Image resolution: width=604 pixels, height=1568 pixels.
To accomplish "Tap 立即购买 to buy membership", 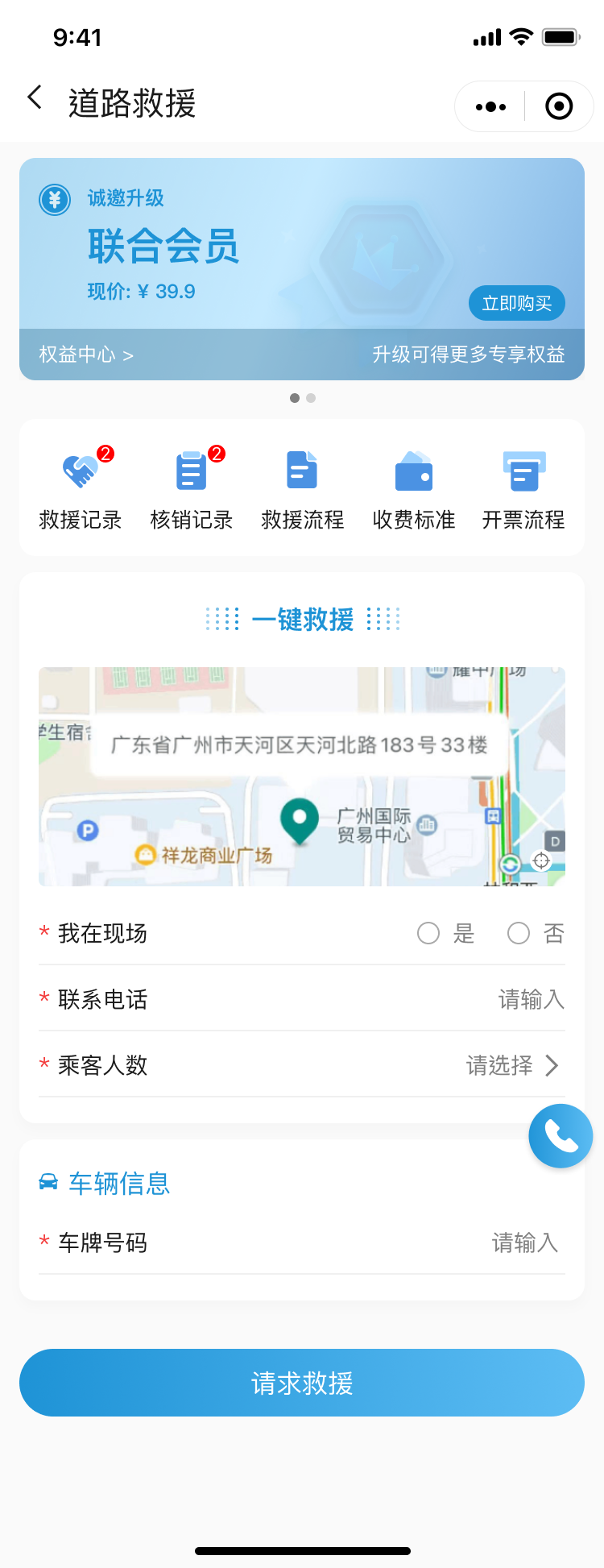I will coord(516,304).
